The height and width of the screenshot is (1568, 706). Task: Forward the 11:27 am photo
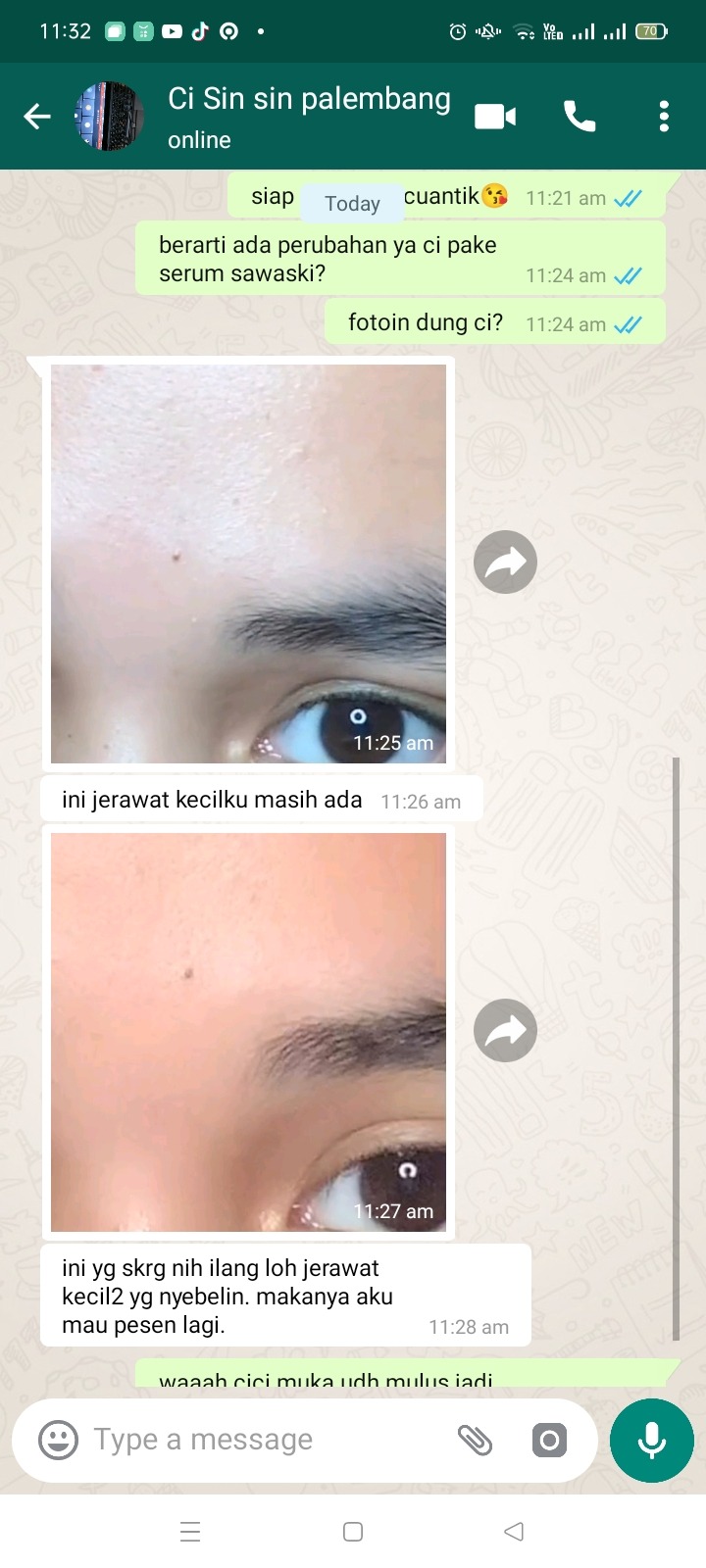point(505,1031)
